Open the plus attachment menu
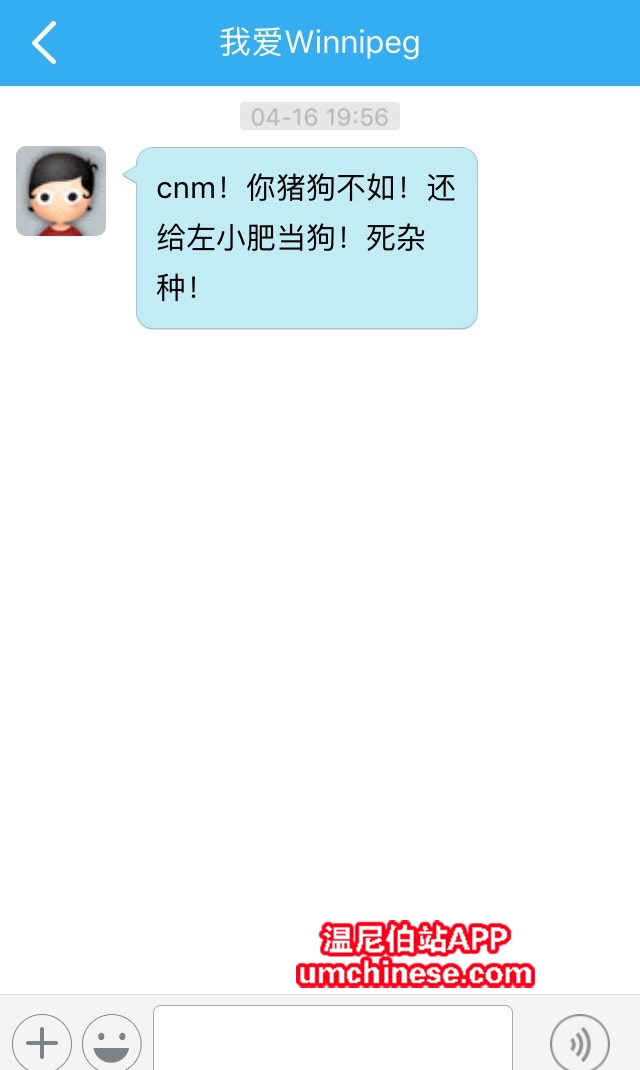The image size is (640, 1070). coord(41,1043)
